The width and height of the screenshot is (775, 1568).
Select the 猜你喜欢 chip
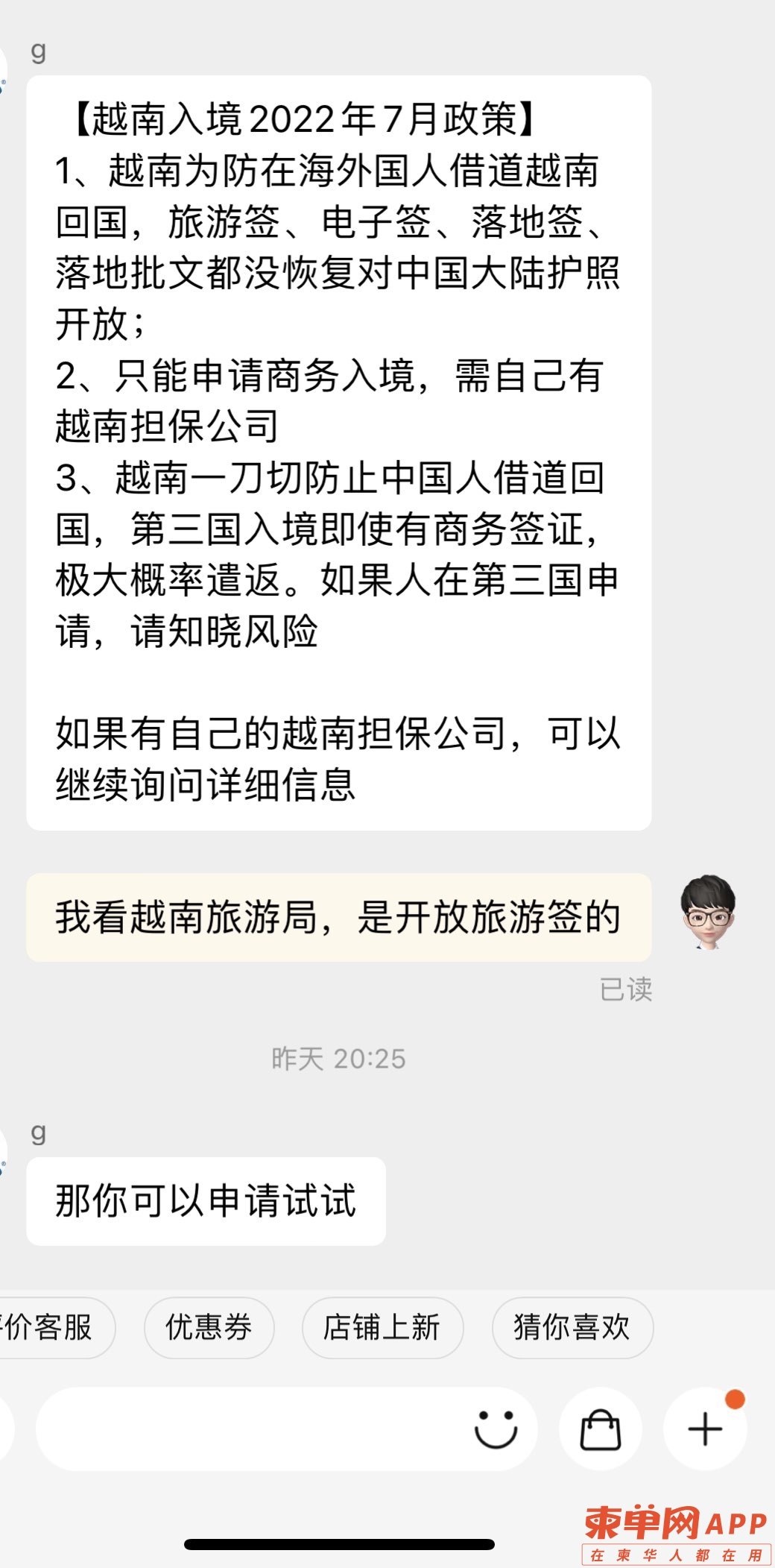[x=572, y=1328]
